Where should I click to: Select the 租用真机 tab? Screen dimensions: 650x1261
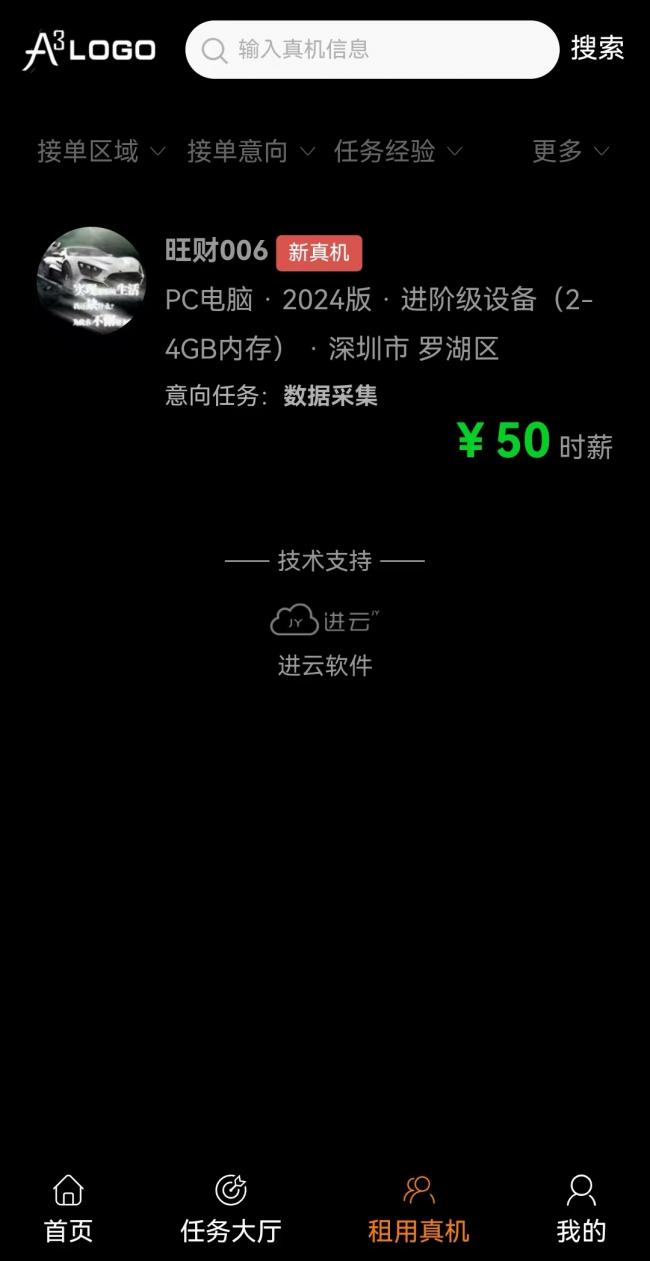418,1208
